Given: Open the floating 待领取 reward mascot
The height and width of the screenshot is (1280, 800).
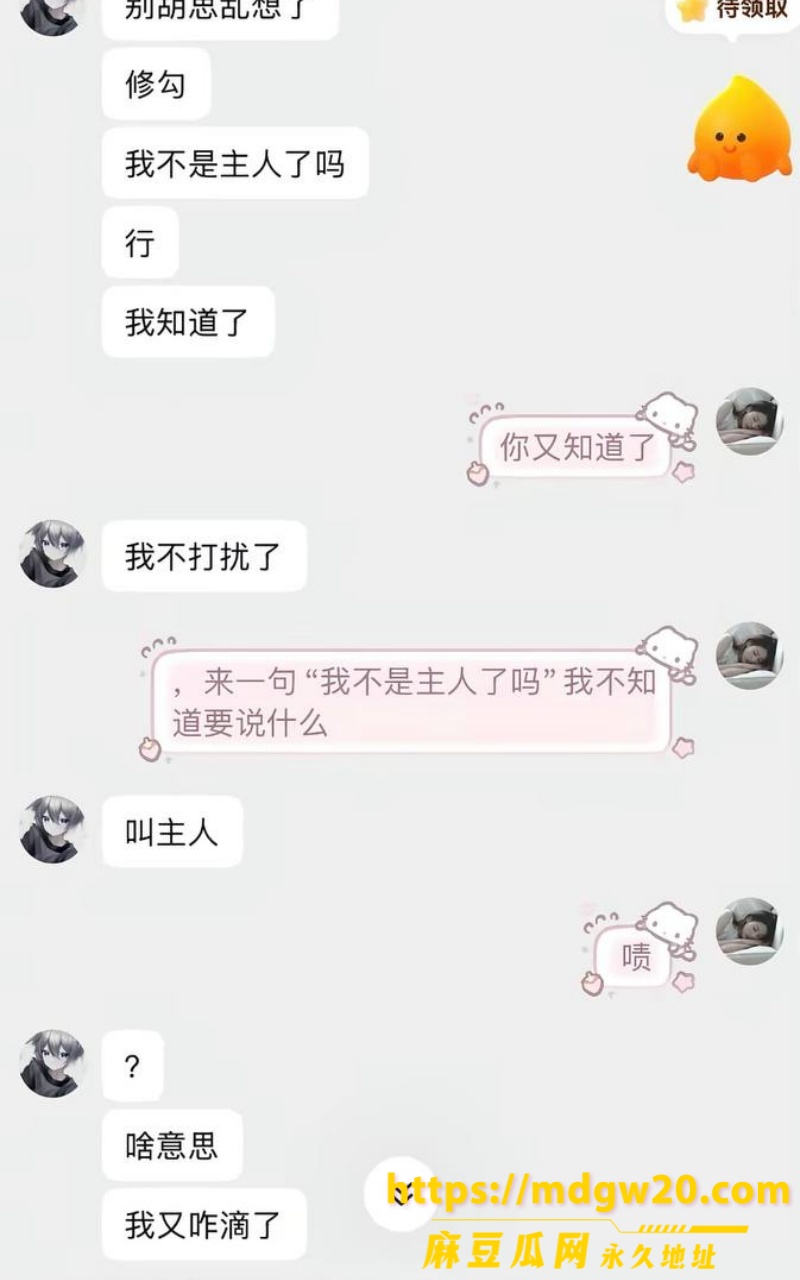Looking at the screenshot, I should point(738,128).
